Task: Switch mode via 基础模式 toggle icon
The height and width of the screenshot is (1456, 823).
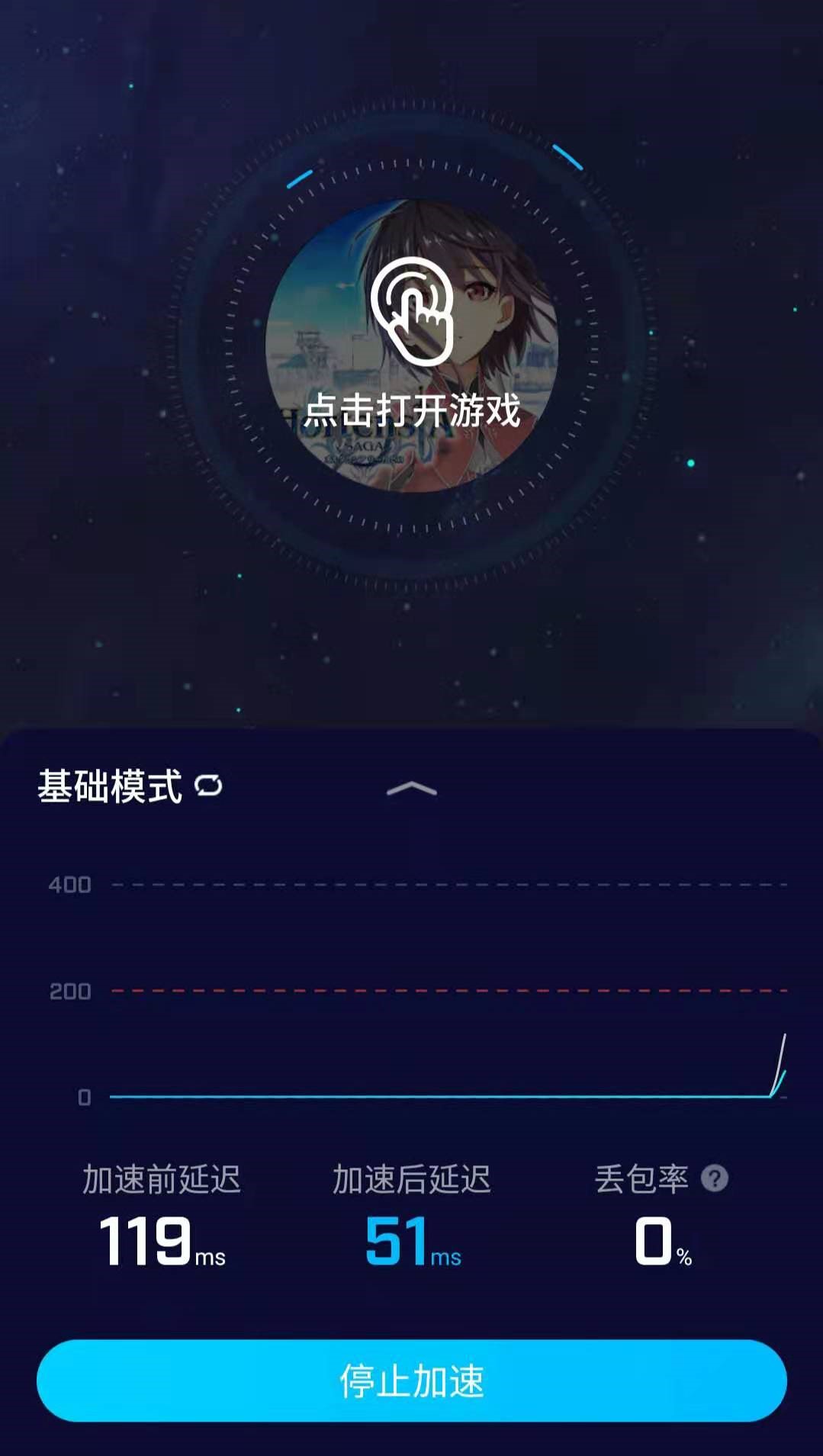Action: click(208, 786)
